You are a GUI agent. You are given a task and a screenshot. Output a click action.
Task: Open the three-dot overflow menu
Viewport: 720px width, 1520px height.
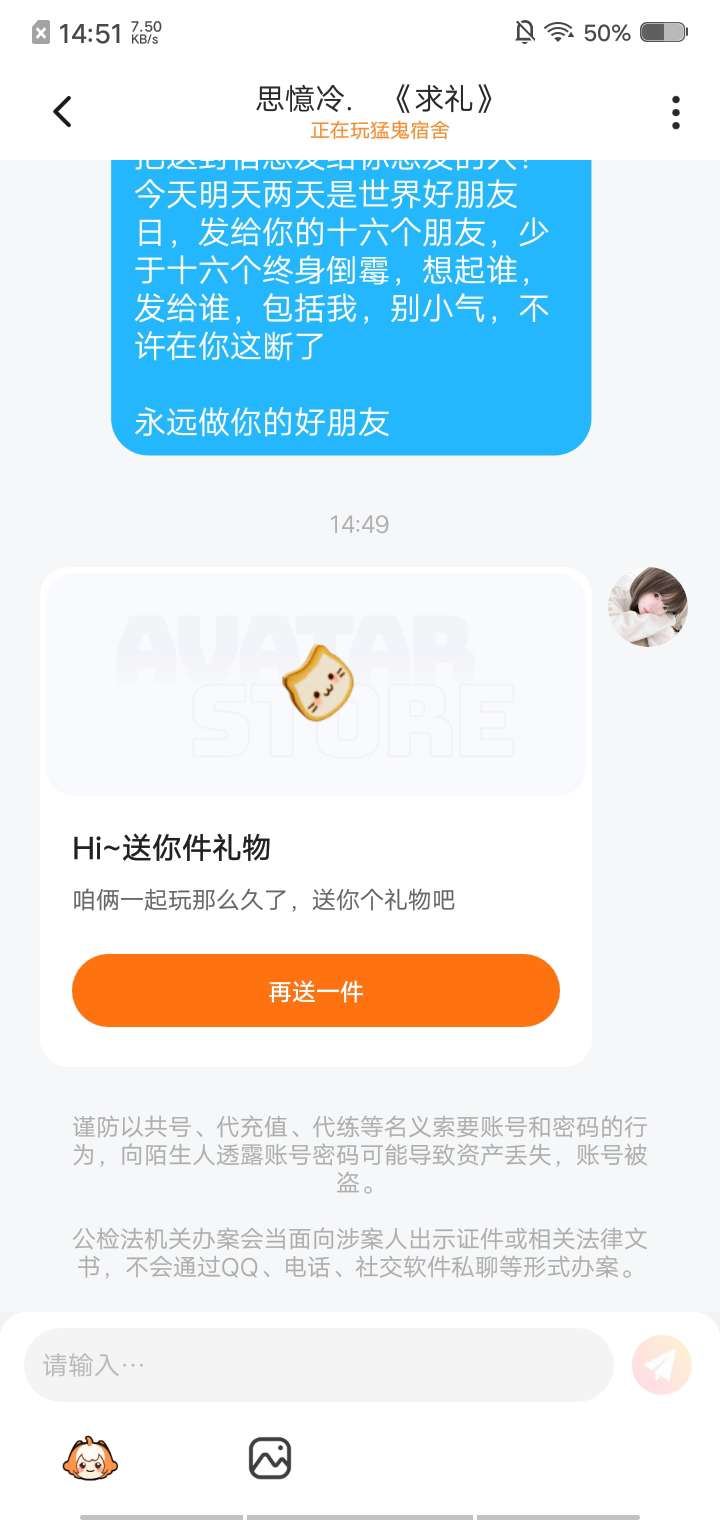676,112
